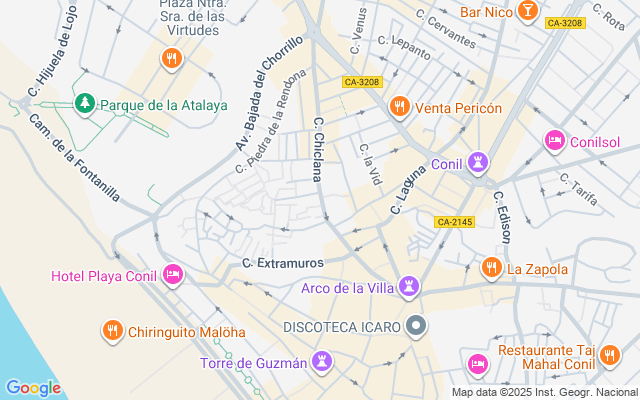This screenshot has width=640, height=400.
Task: Open the Google logo link
Action: (33, 388)
